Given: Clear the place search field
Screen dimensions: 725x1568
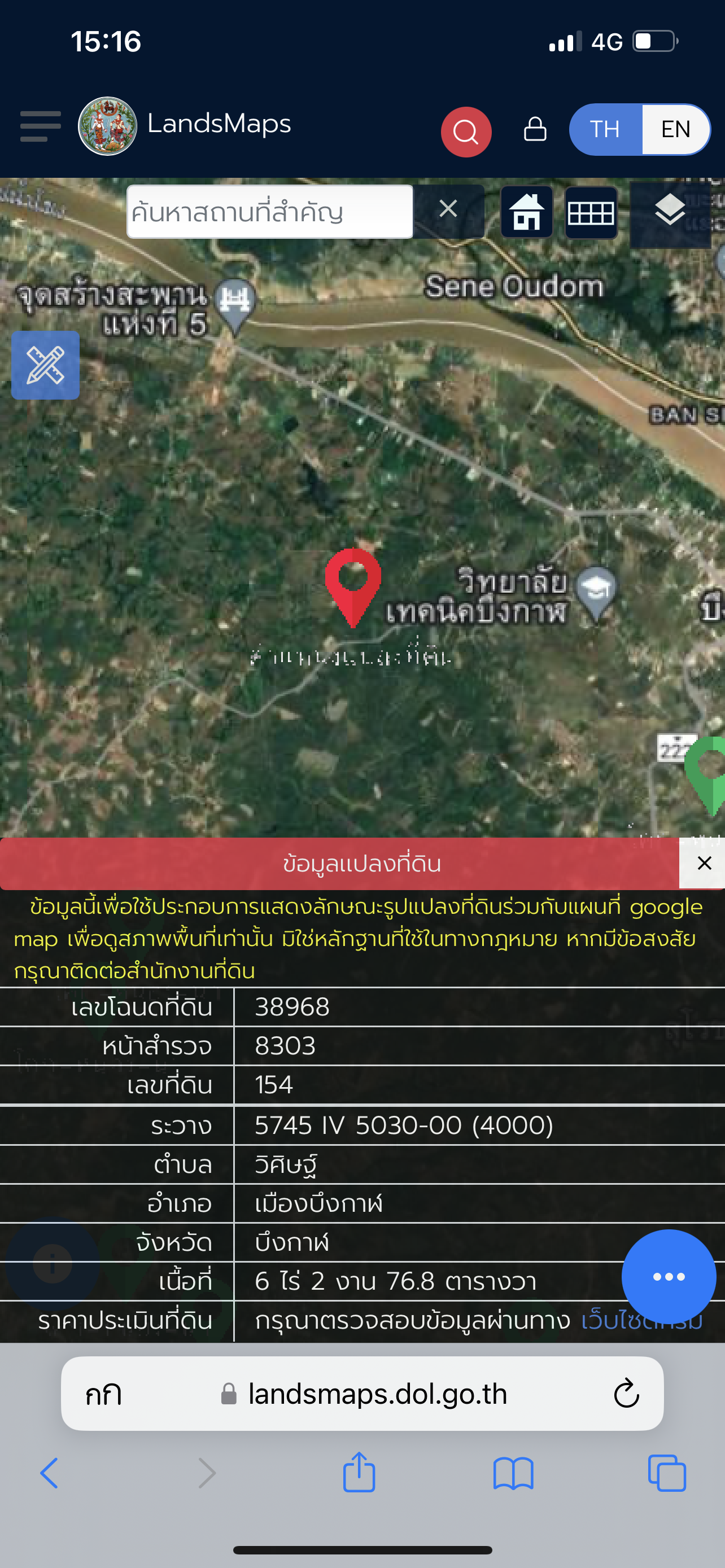Looking at the screenshot, I should tap(448, 209).
